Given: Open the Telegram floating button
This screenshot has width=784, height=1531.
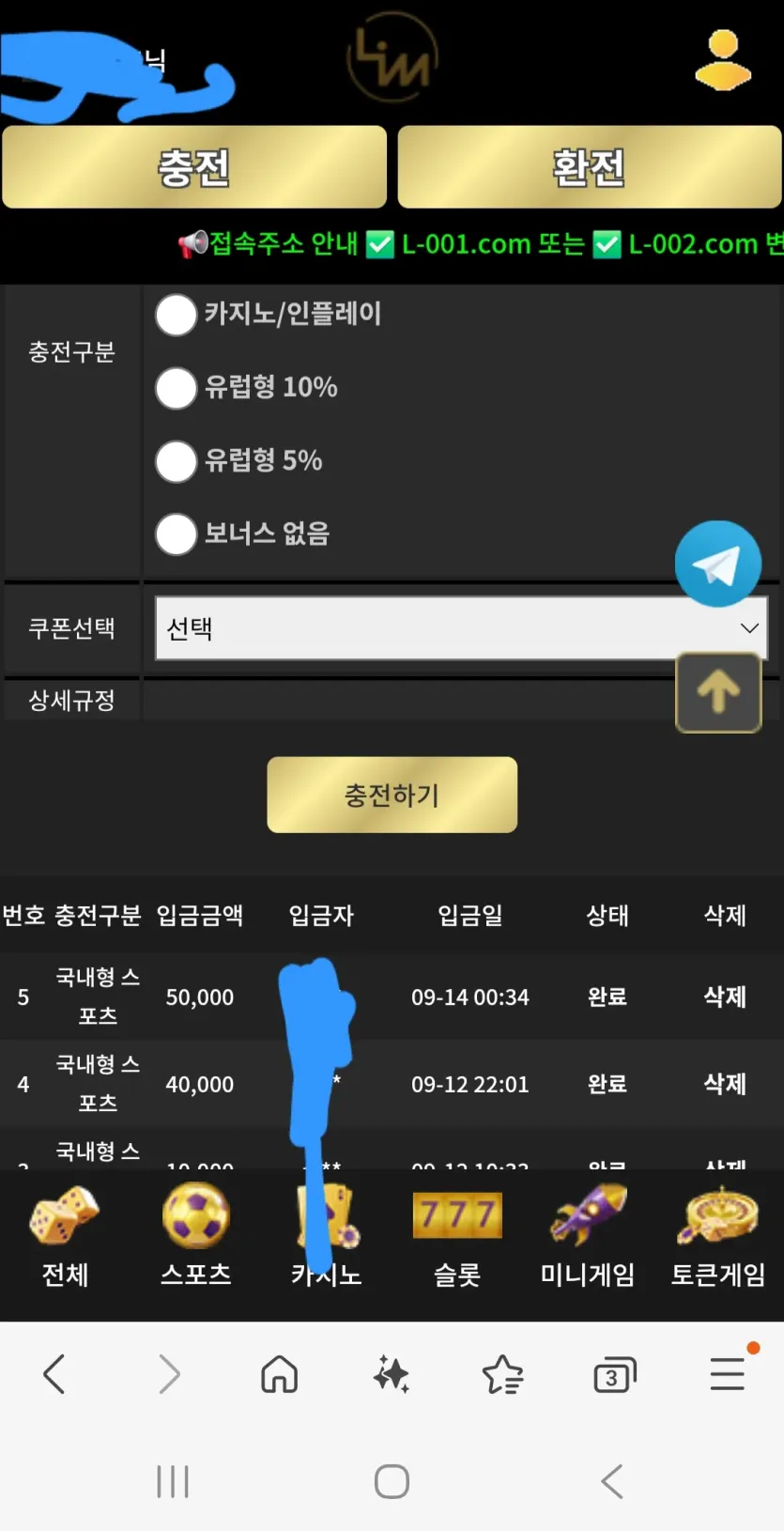Looking at the screenshot, I should point(718,564).
